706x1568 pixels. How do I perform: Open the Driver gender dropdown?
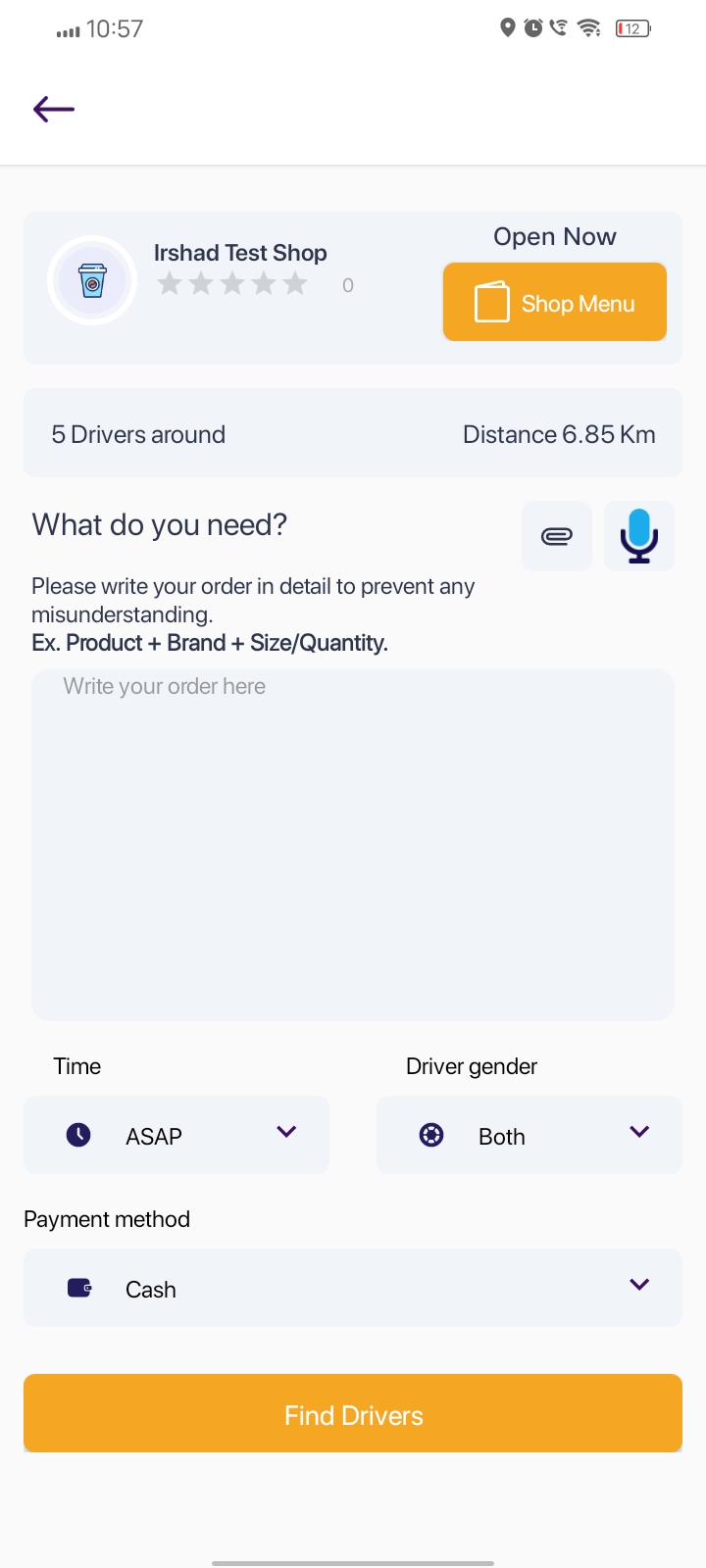point(529,1135)
